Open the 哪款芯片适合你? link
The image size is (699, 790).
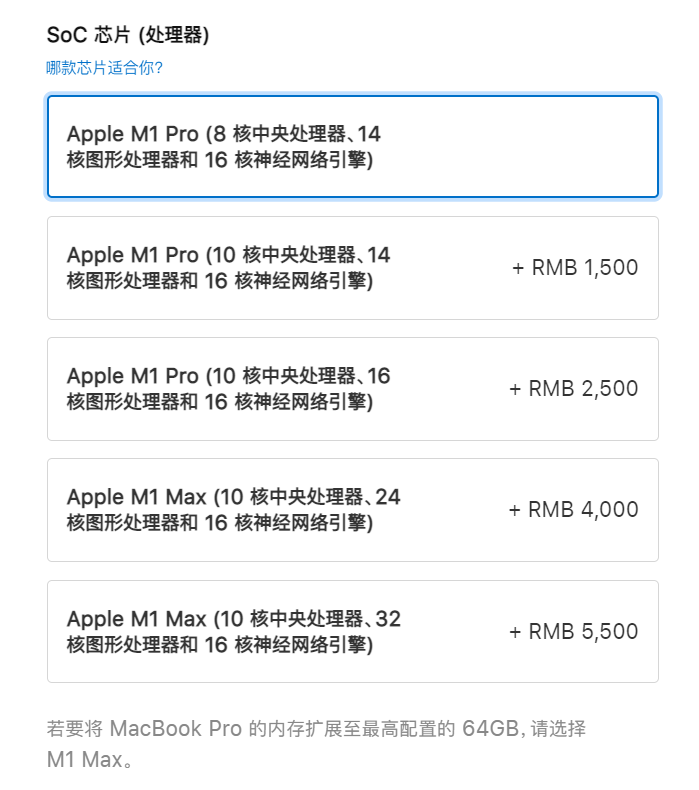(x=105, y=68)
